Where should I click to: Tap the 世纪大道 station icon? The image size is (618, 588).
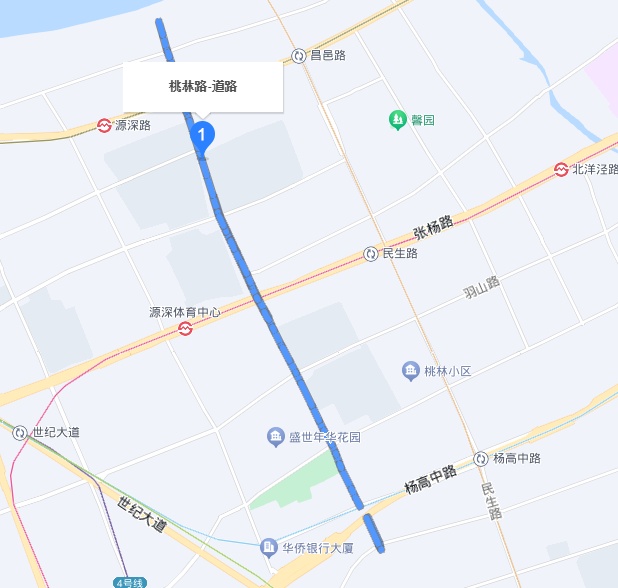pyautogui.click(x=20, y=433)
